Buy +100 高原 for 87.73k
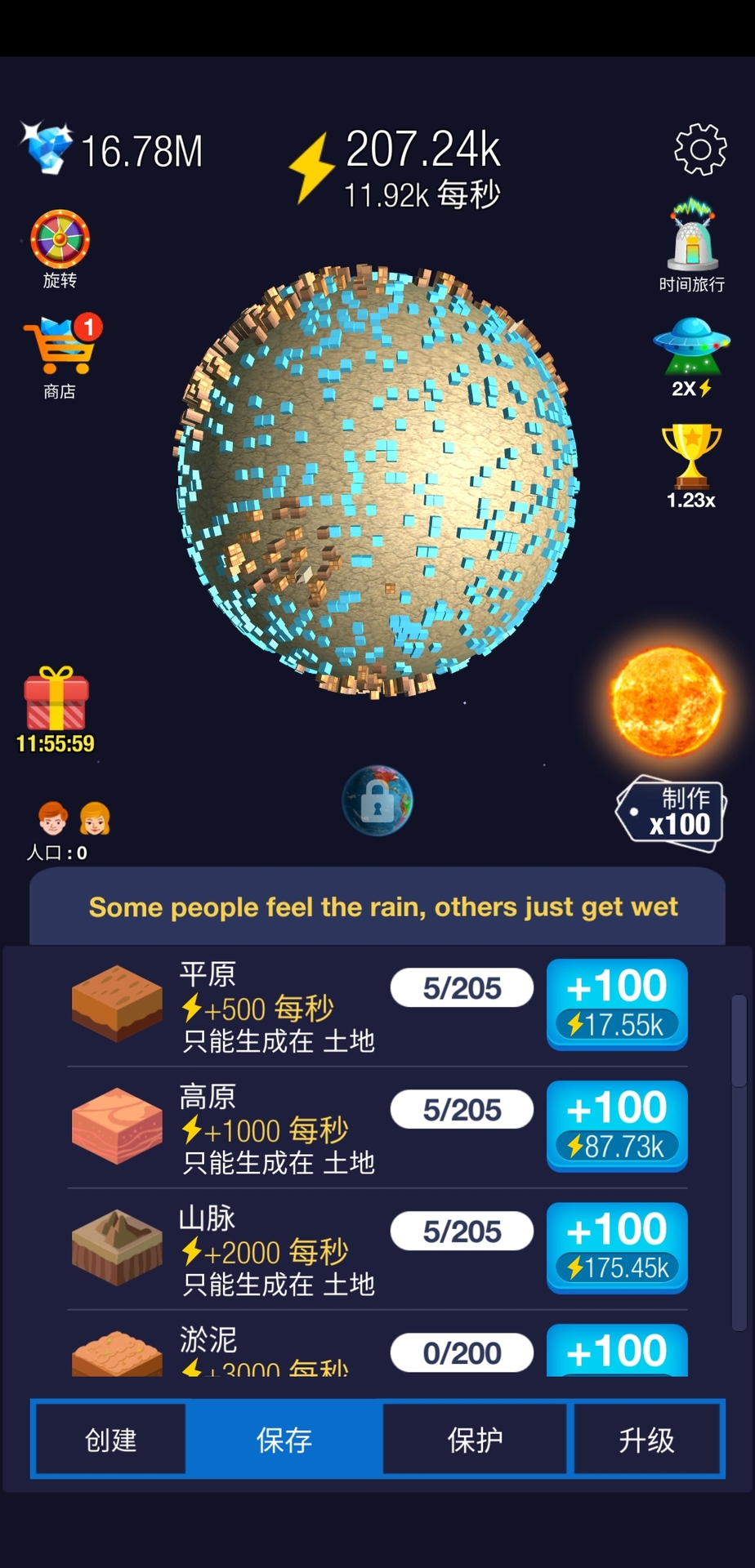The height and width of the screenshot is (1568, 755). [x=616, y=1125]
